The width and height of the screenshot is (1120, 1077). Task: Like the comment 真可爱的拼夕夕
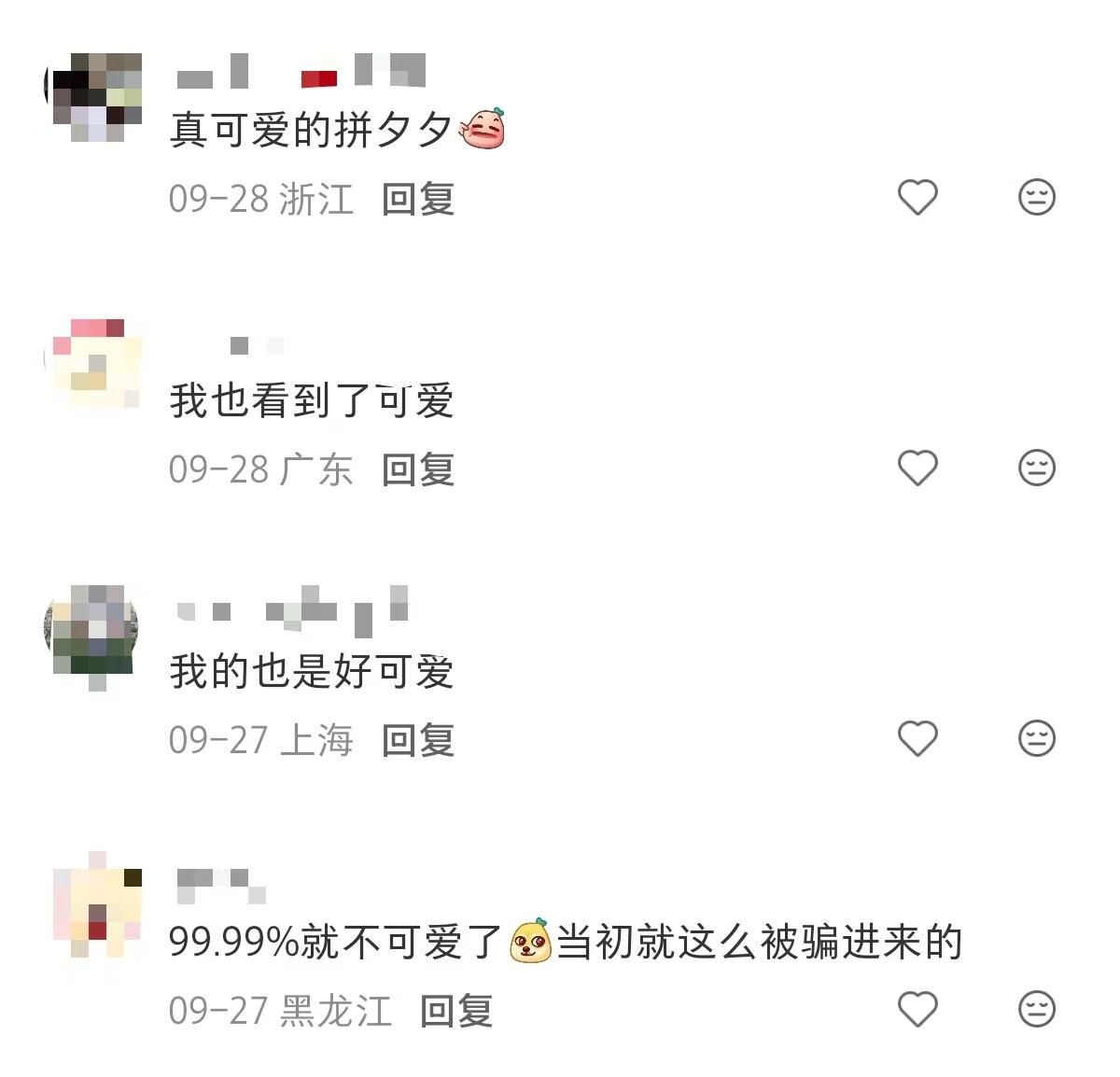(917, 197)
